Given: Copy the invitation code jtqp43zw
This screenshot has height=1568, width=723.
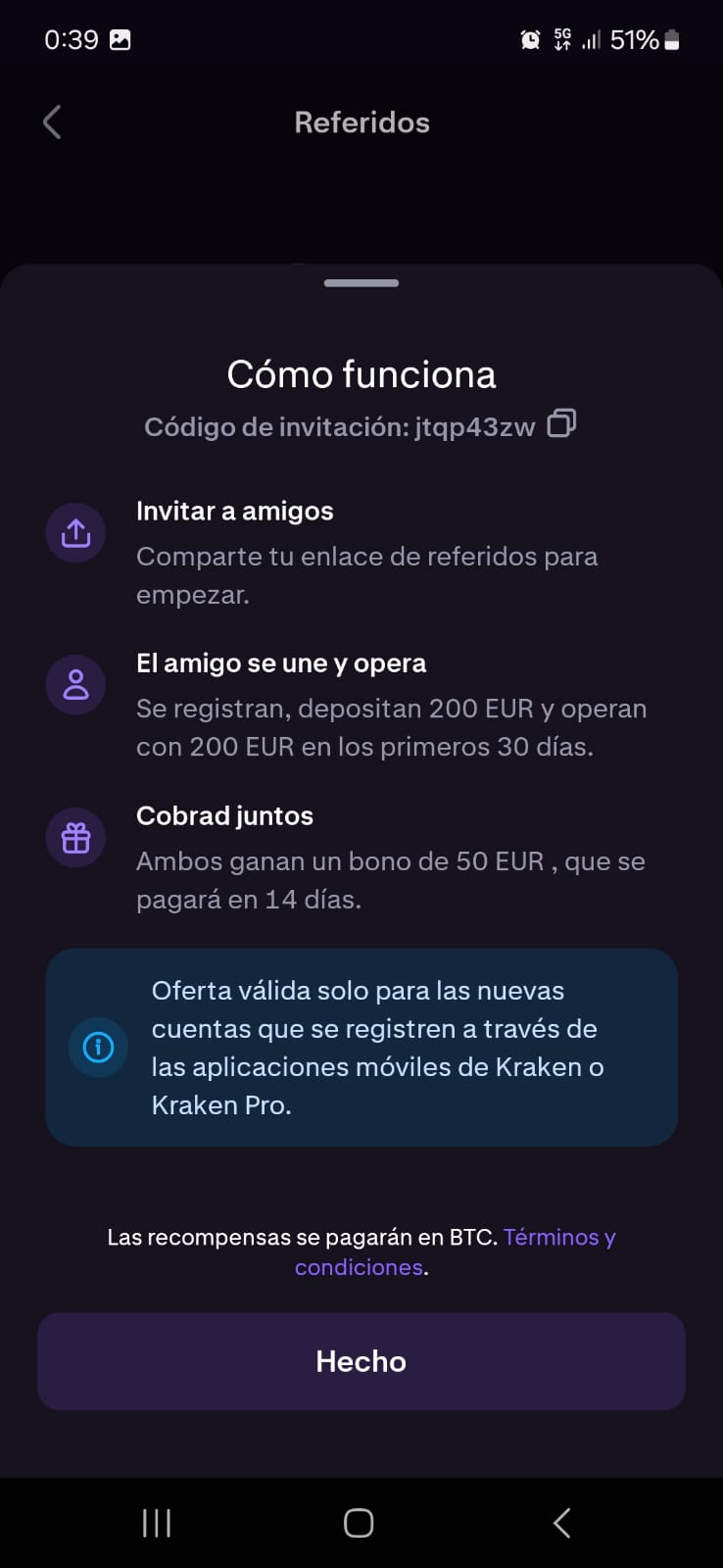Looking at the screenshot, I should pos(561,422).
